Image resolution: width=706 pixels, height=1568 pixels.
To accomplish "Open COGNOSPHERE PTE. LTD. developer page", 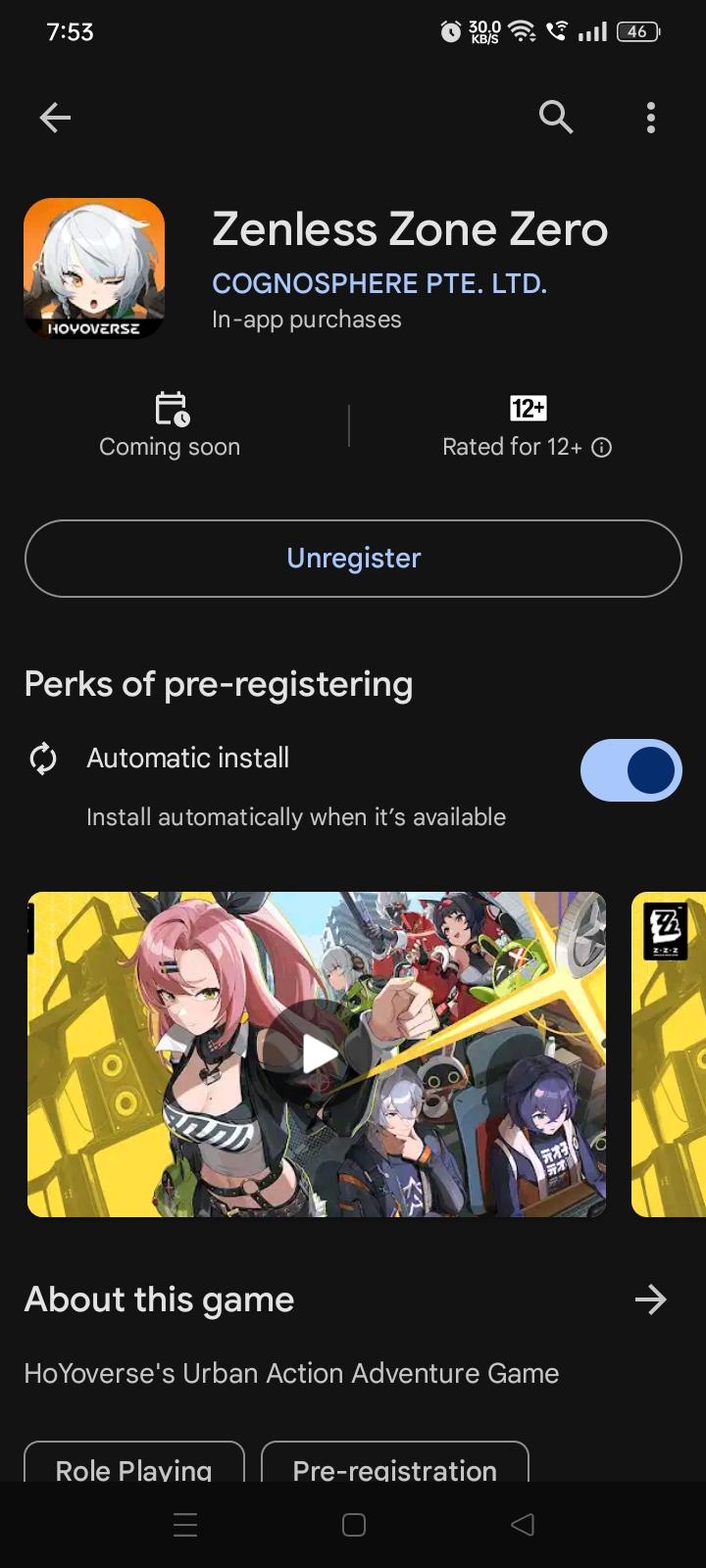I will 379,284.
